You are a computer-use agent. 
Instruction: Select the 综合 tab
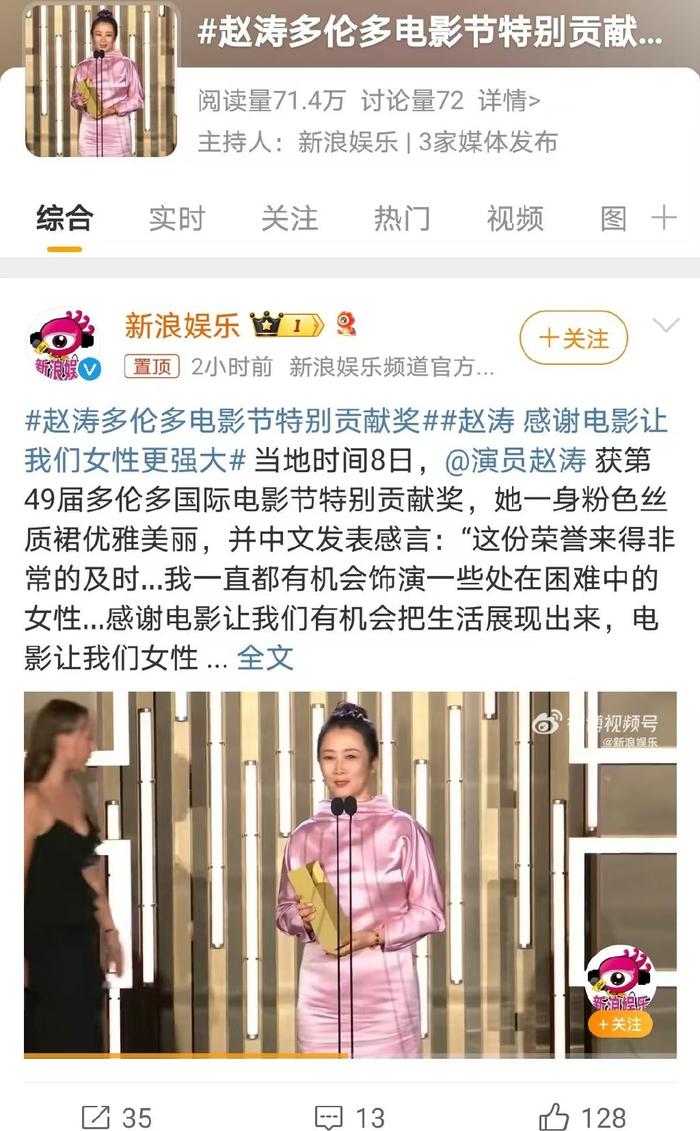point(64,218)
